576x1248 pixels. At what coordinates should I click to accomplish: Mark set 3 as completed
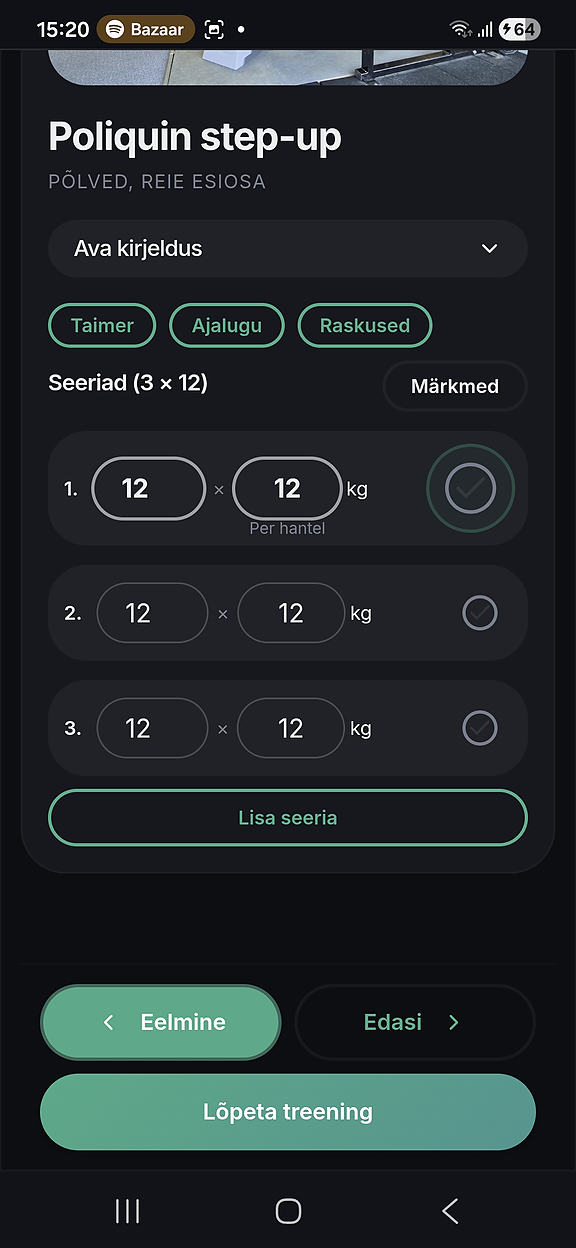[x=480, y=728]
